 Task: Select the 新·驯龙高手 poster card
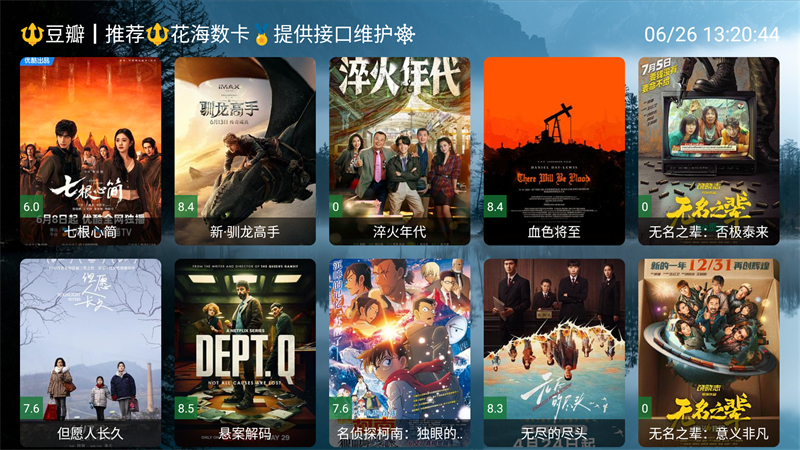tap(244, 150)
